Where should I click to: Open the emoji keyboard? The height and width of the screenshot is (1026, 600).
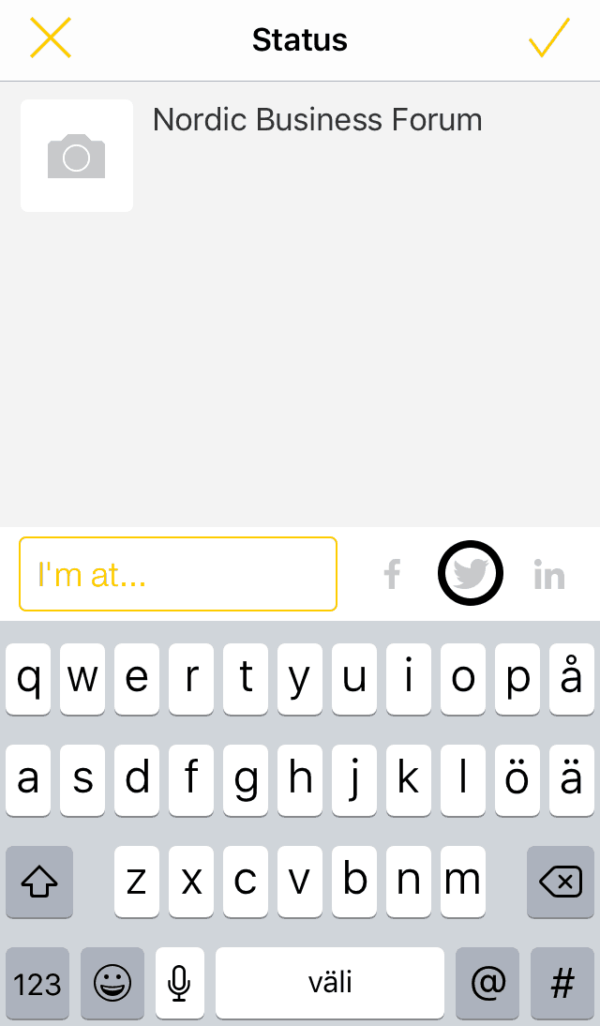click(112, 984)
